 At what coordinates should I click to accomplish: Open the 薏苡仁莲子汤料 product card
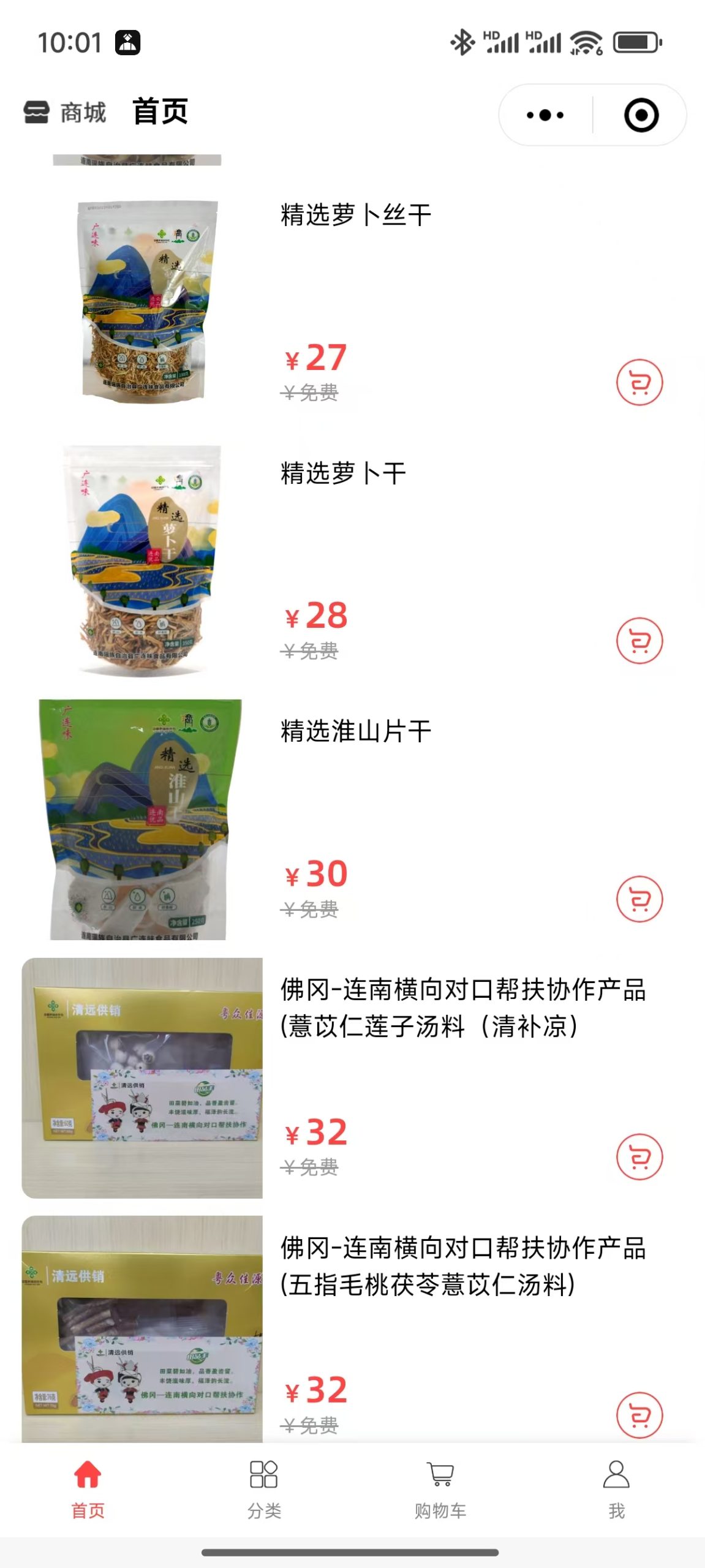coord(462,1008)
